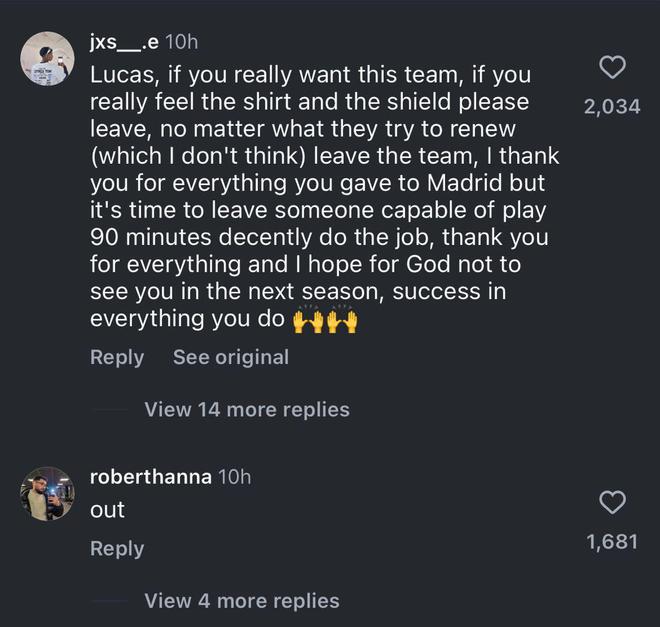The height and width of the screenshot is (627, 660).
Task: Reply to jxs__.e's comment
Action: (117, 357)
